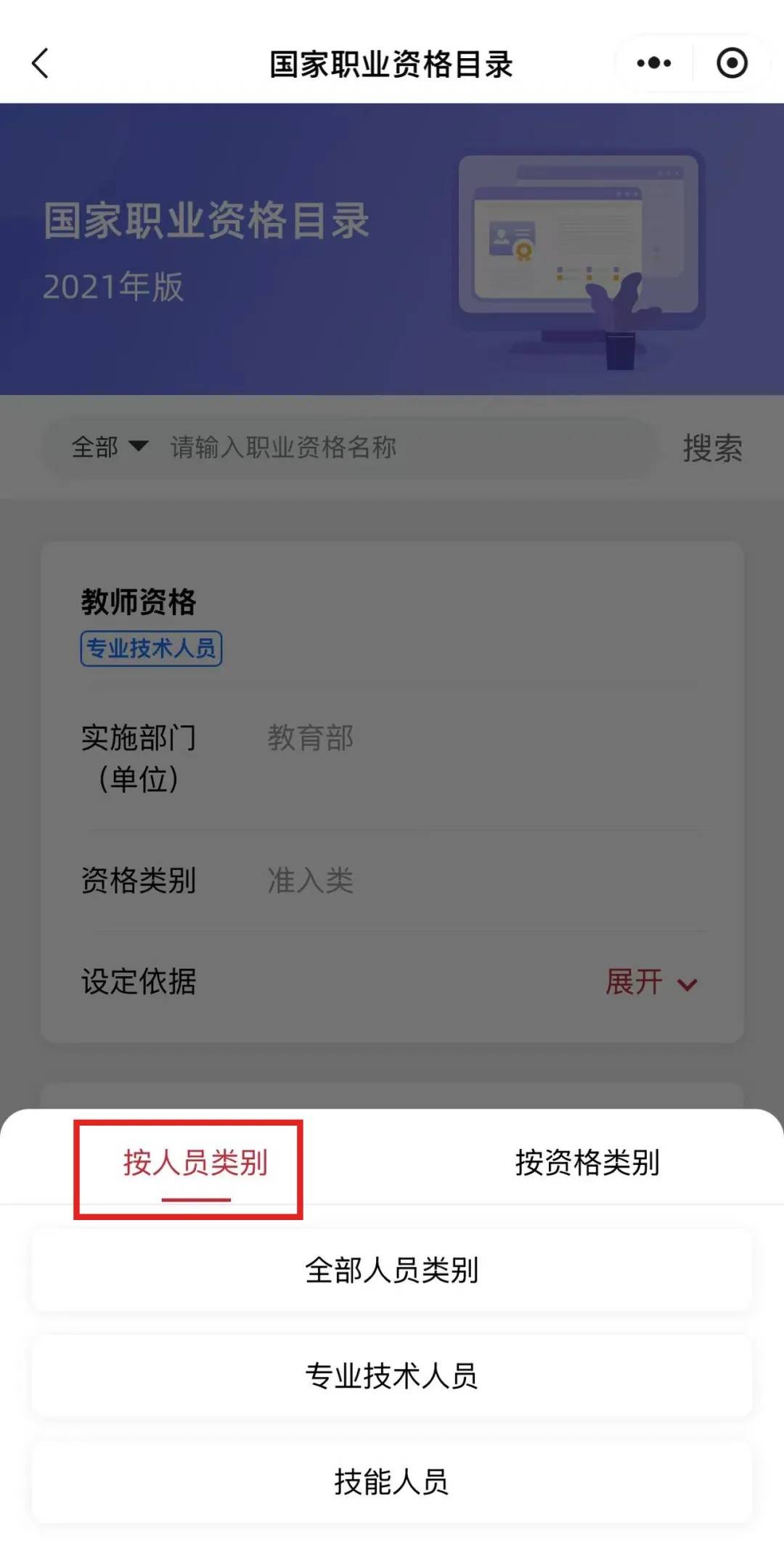The height and width of the screenshot is (1549, 784).
Task: Switch to the 按人员类别 tab
Action: pos(195,1163)
